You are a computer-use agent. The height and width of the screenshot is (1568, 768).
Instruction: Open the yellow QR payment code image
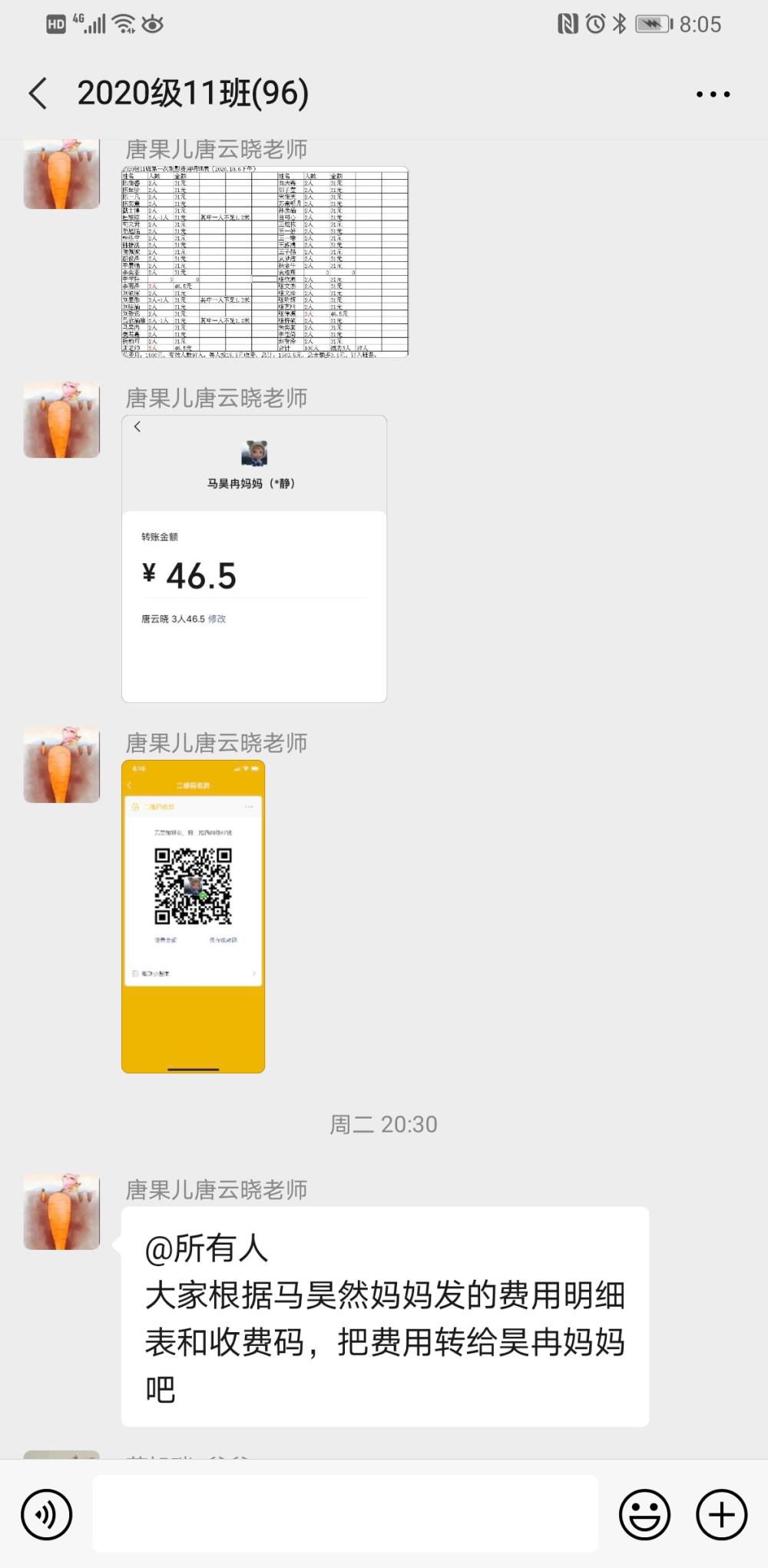(x=194, y=916)
